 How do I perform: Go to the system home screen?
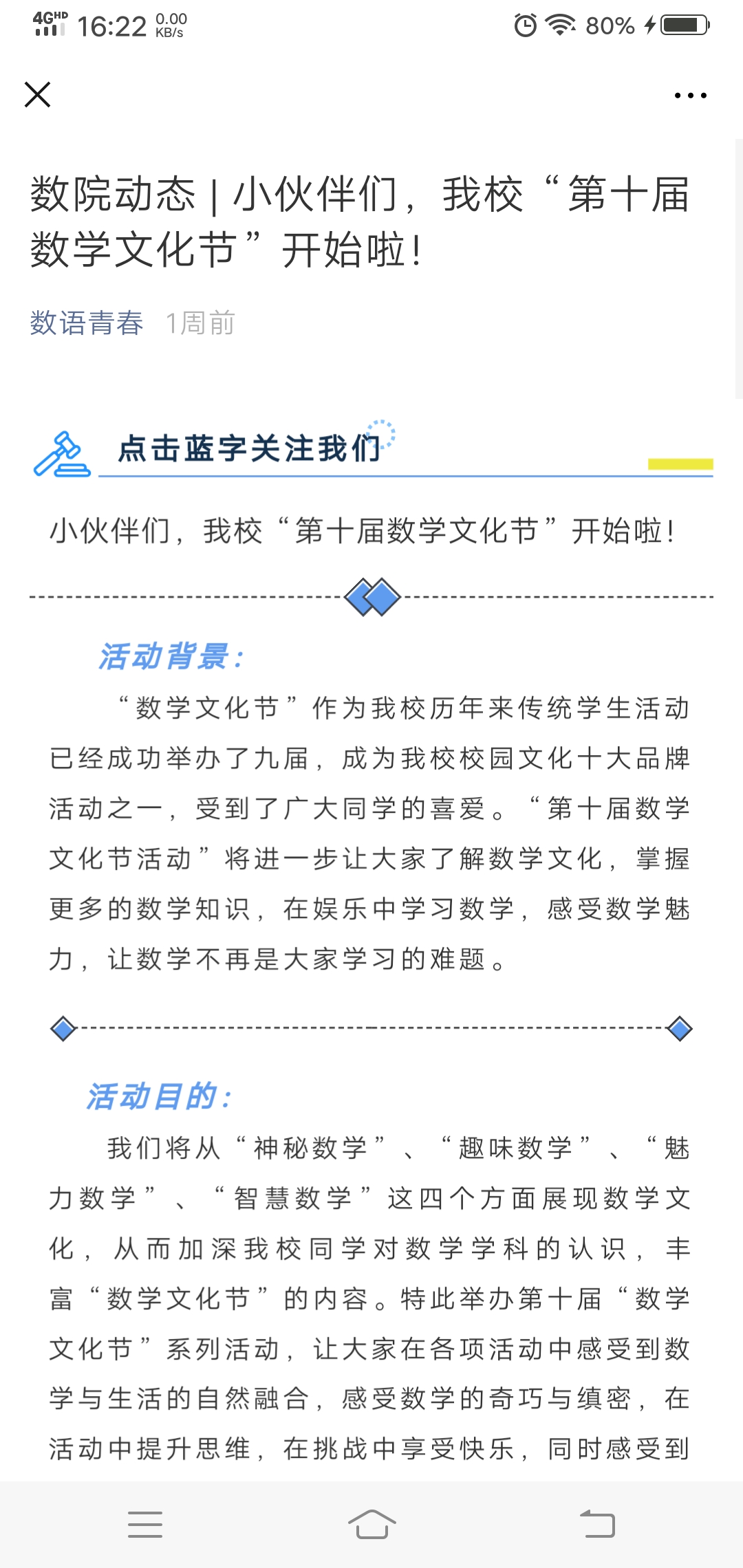pos(371,1524)
